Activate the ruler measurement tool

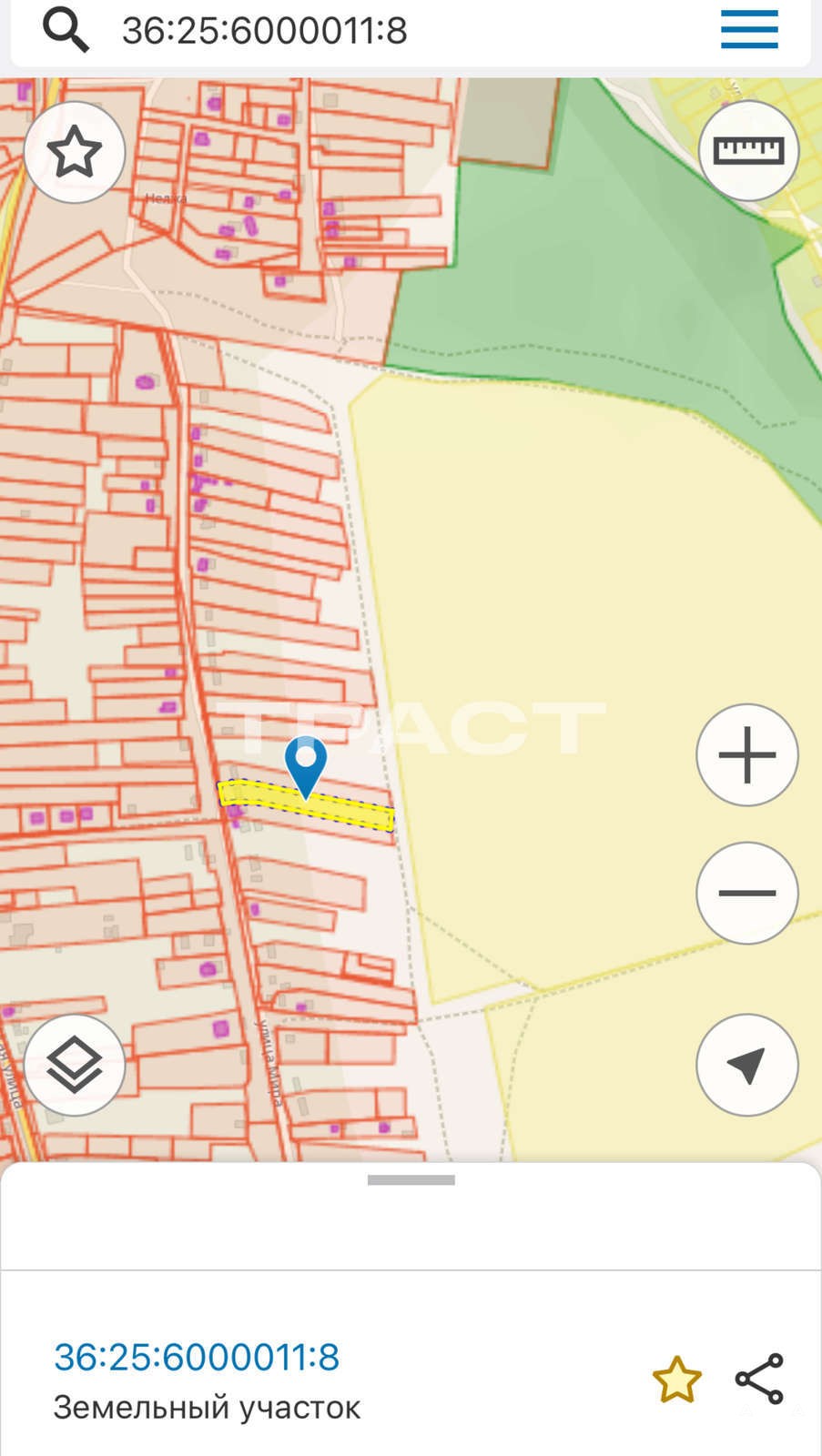coord(748,151)
